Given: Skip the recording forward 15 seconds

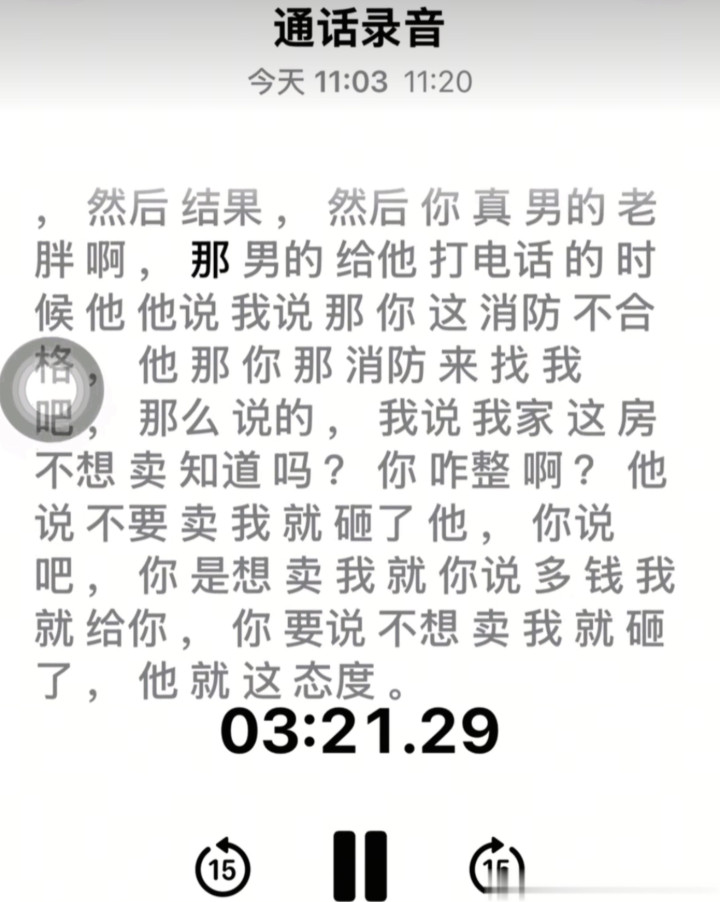Looking at the screenshot, I should pyautogui.click(x=497, y=866).
